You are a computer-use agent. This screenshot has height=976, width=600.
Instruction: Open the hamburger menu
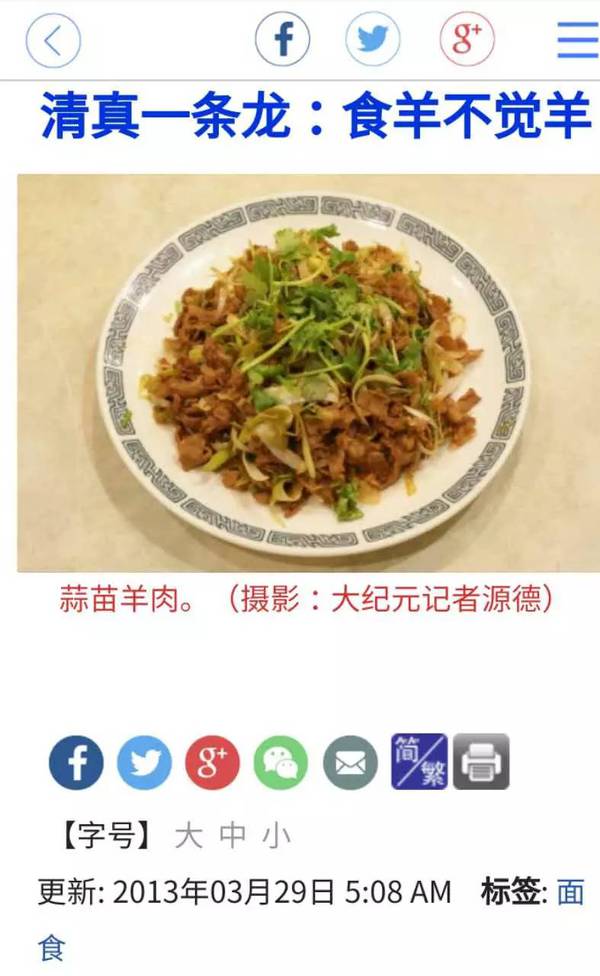(577, 41)
